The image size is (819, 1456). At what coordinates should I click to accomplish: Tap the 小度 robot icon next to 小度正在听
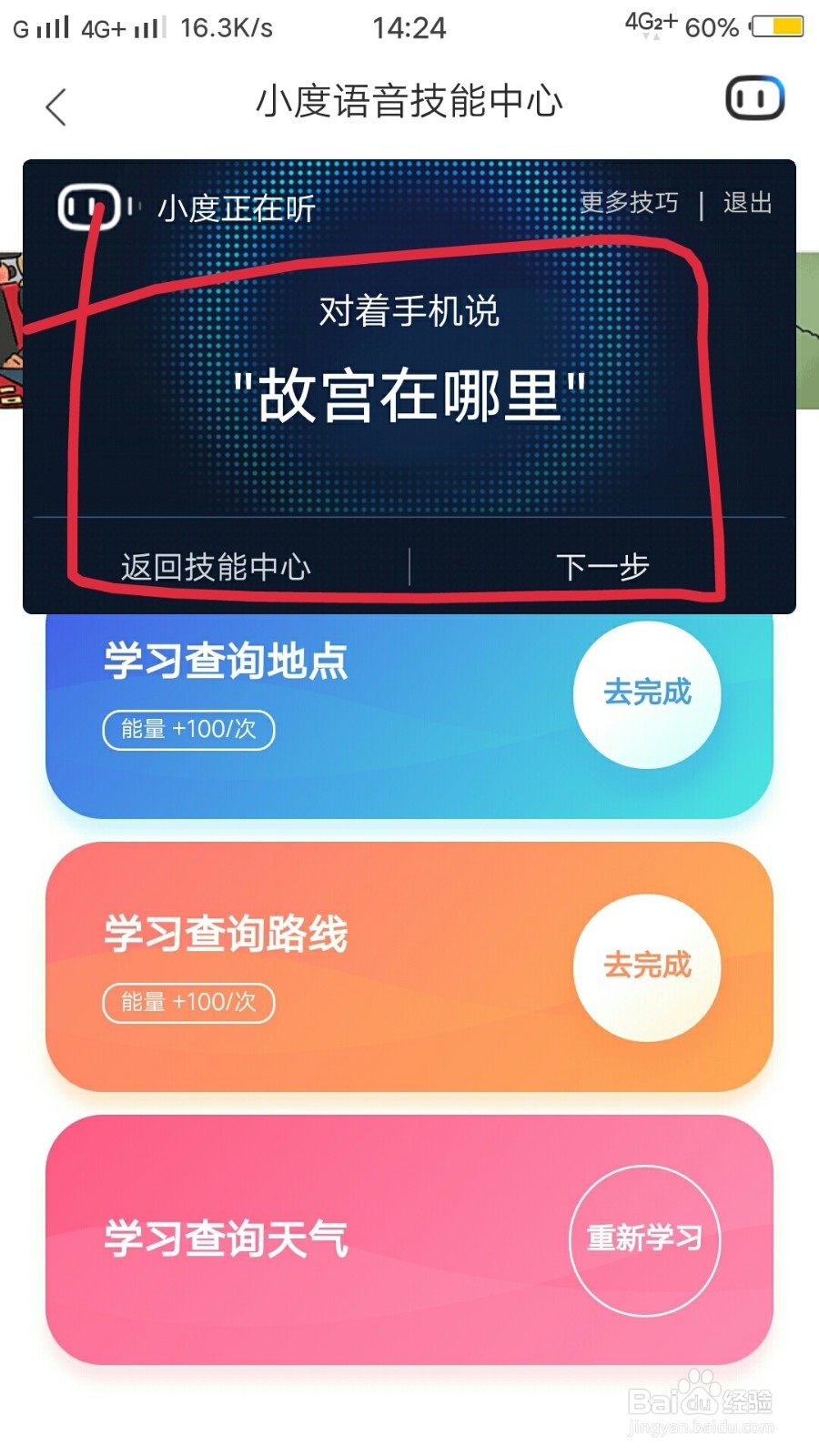coord(91,205)
